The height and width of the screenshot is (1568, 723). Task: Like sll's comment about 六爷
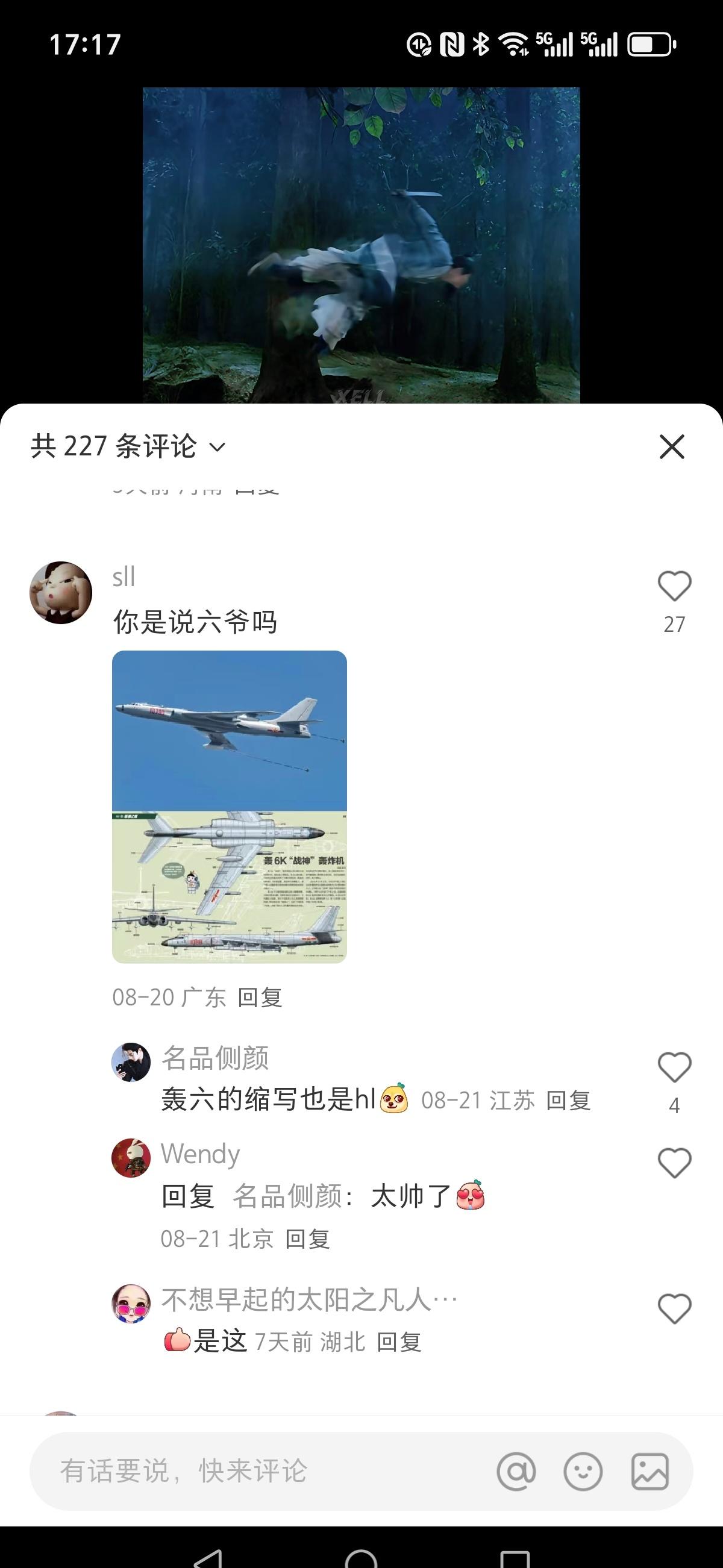point(674,587)
